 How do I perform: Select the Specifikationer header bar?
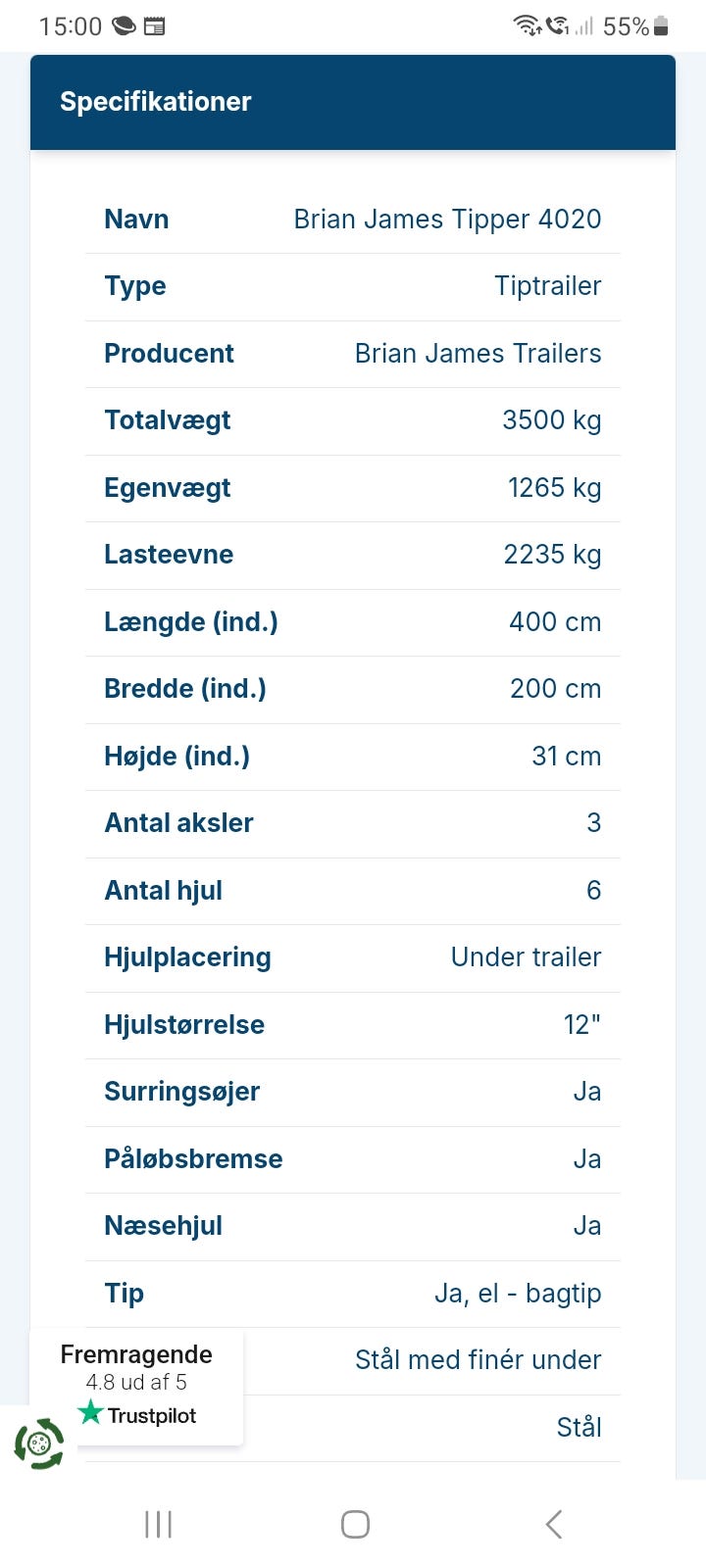(353, 102)
